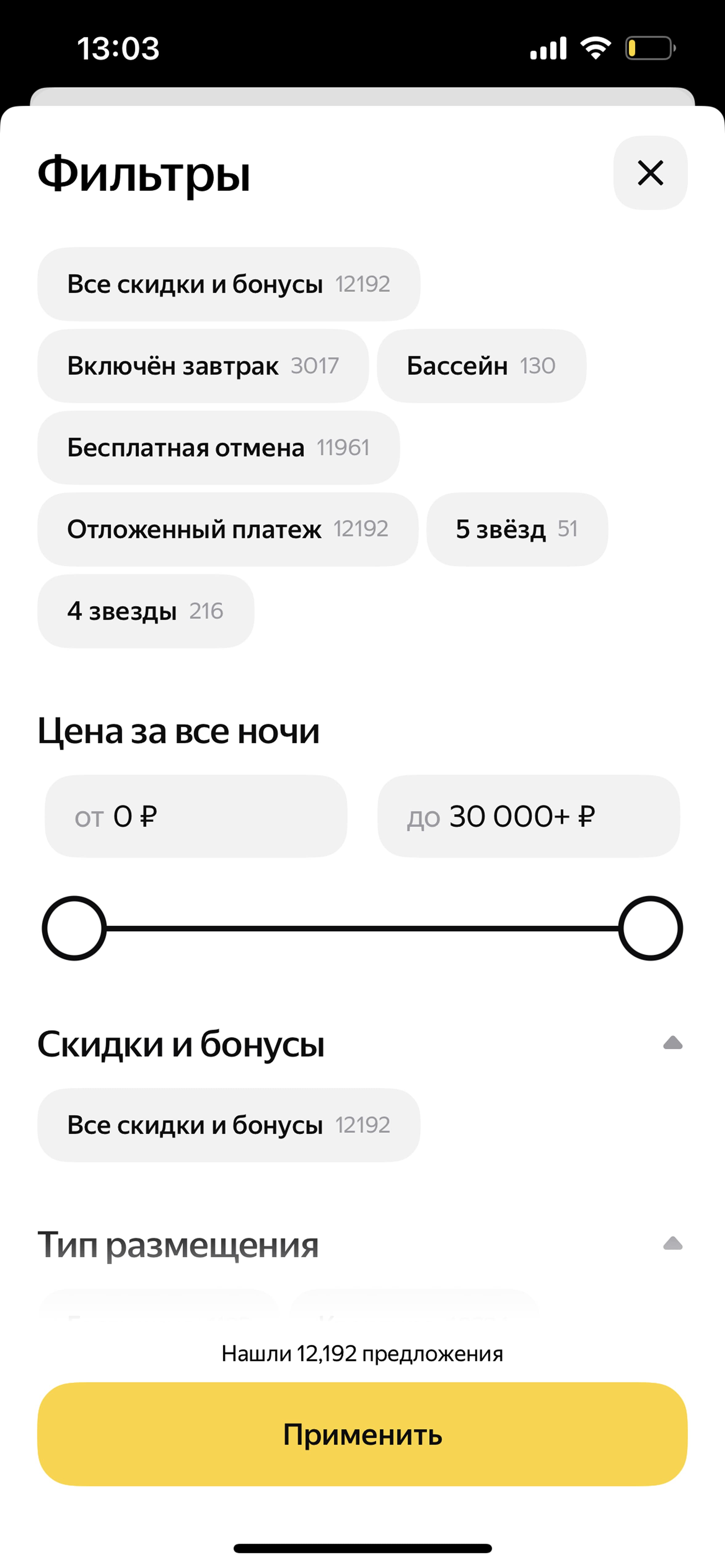The width and height of the screenshot is (725, 1568).
Task: Select the Бесплатная отмена chip
Action: tap(218, 447)
